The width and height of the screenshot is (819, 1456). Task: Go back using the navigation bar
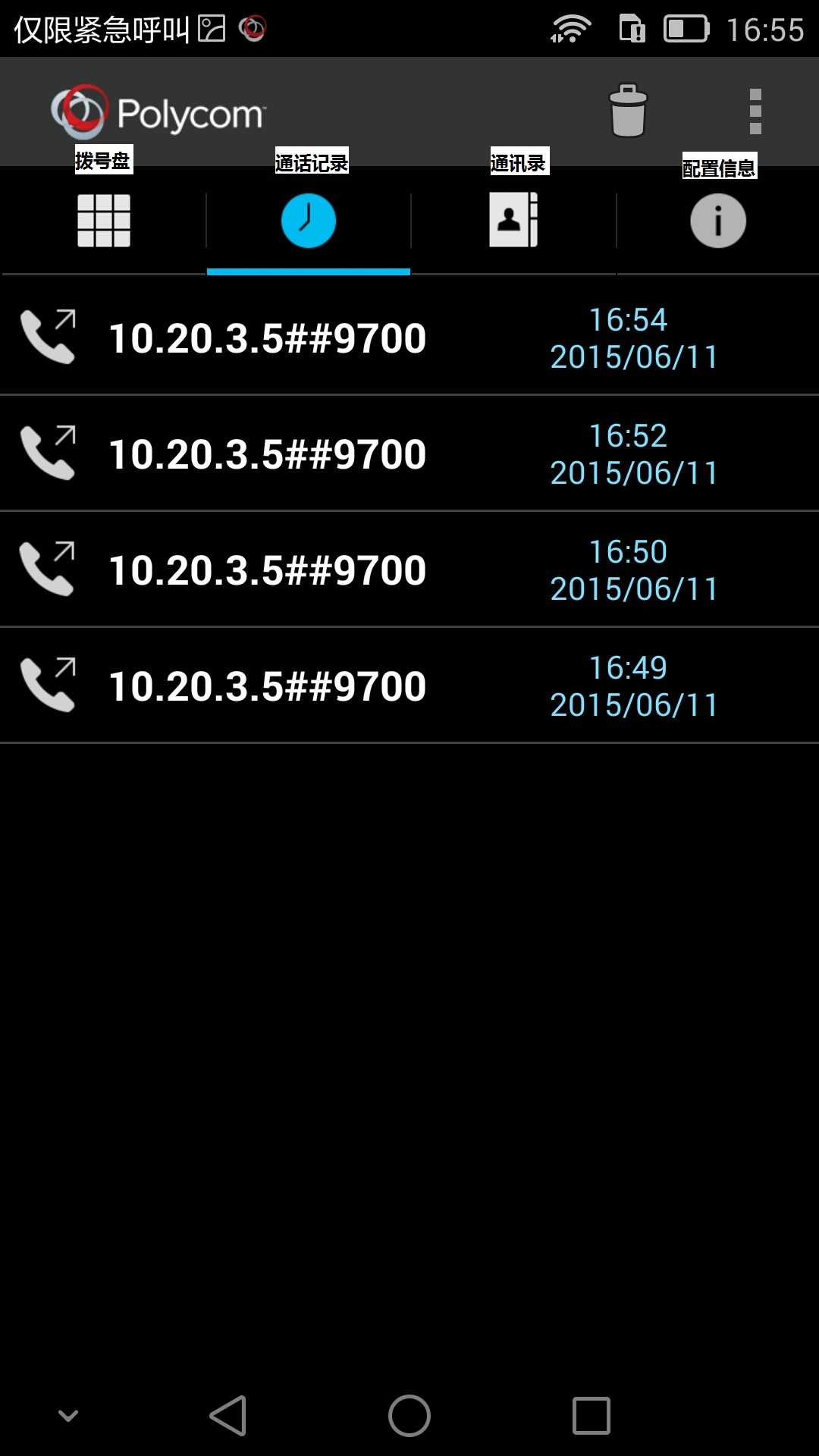tap(228, 1416)
